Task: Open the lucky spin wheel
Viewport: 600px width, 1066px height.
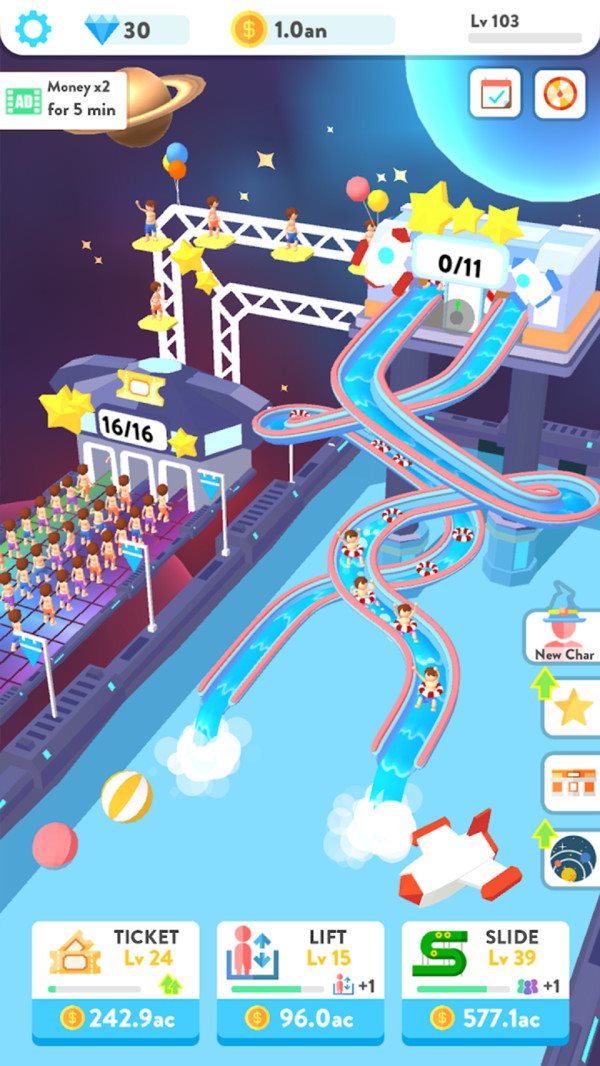Action: pos(559,95)
